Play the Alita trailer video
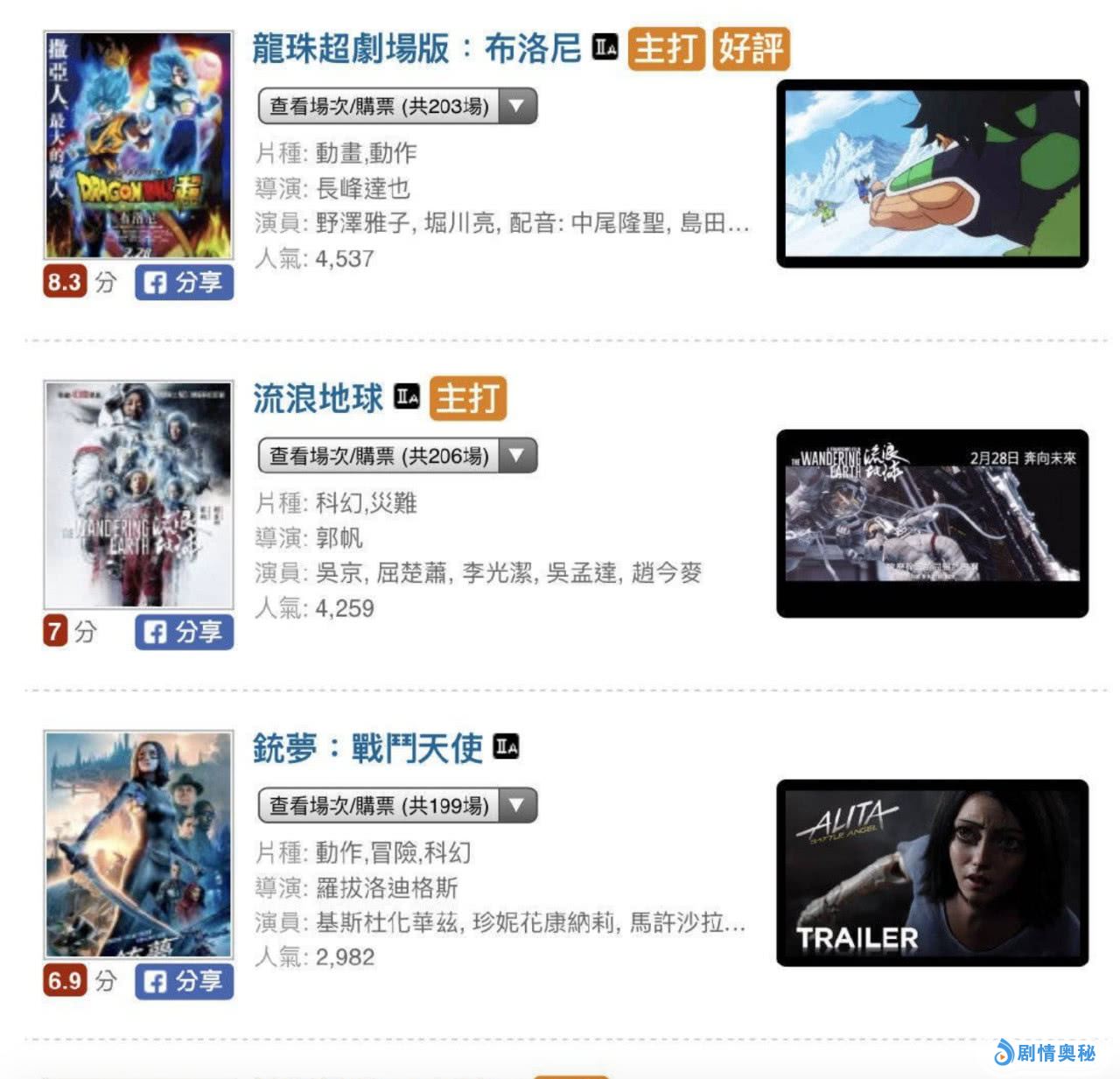Screen dimensions: 1120x1079 pos(932,872)
